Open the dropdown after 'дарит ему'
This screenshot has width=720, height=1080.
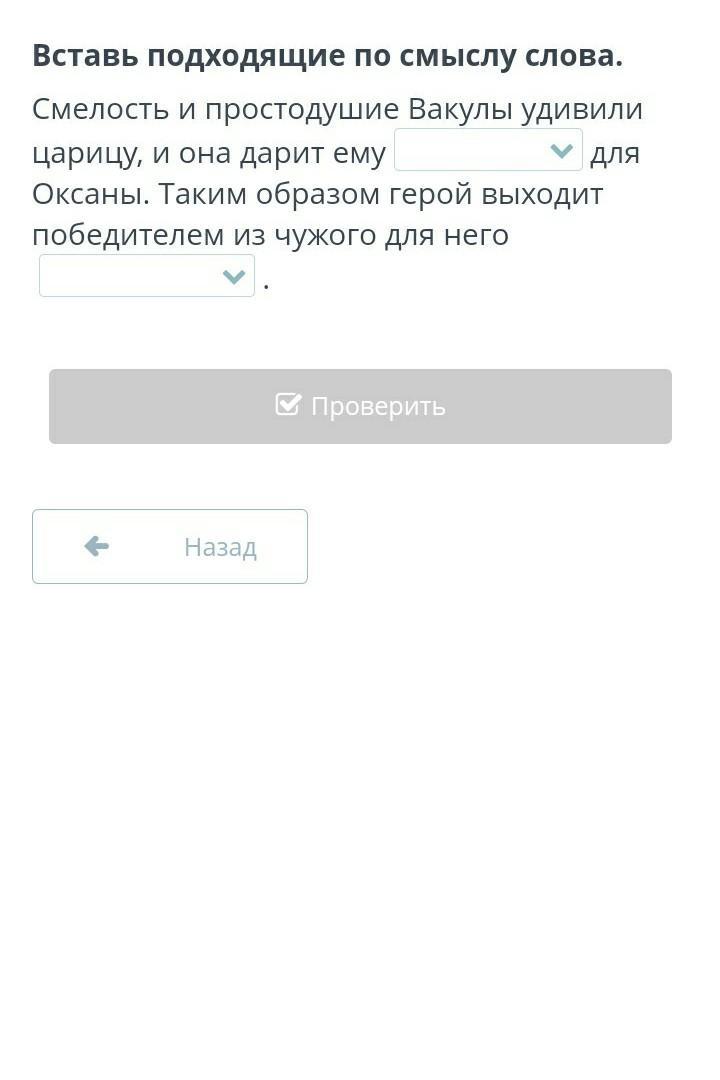[x=488, y=150]
